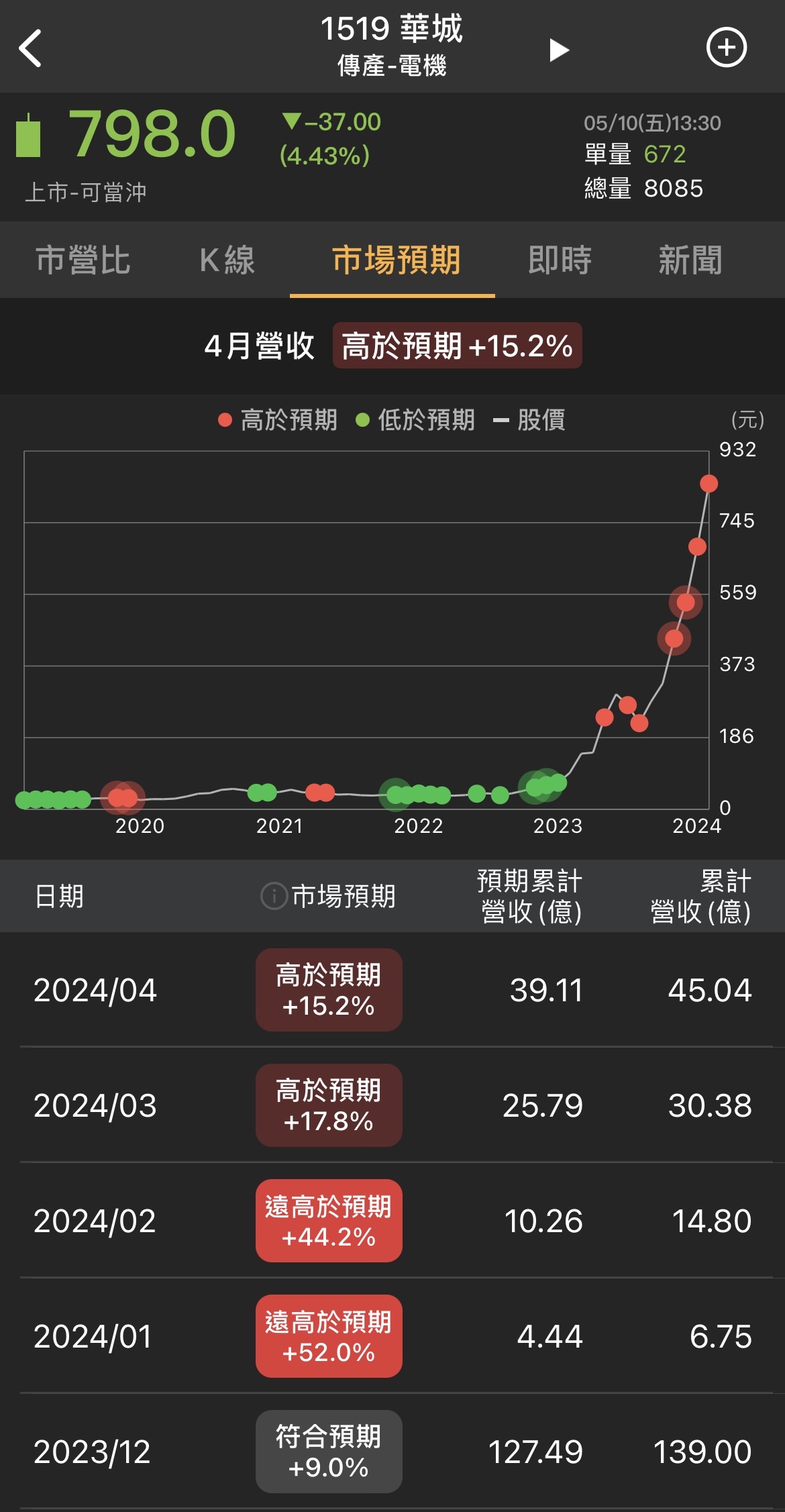The height and width of the screenshot is (1512, 785).
Task: Open the K線 tab
Action: [x=227, y=260]
